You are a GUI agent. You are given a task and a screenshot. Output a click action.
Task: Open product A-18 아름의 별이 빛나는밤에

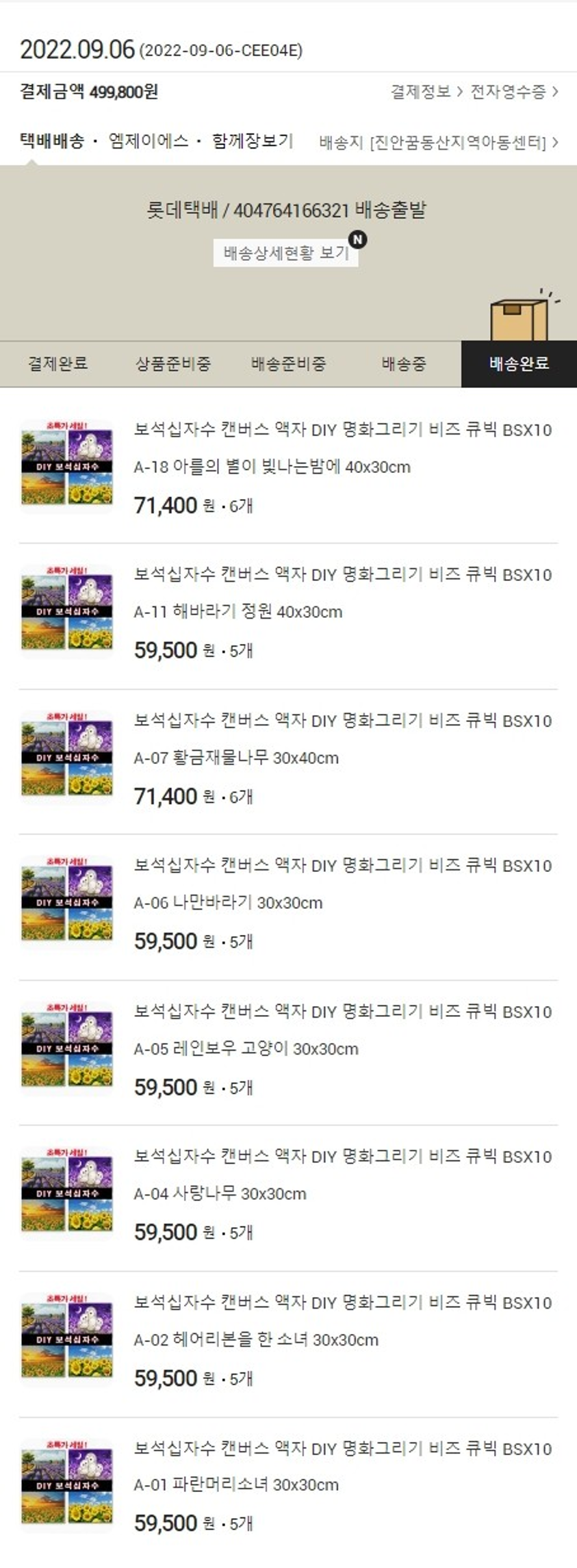342,449
